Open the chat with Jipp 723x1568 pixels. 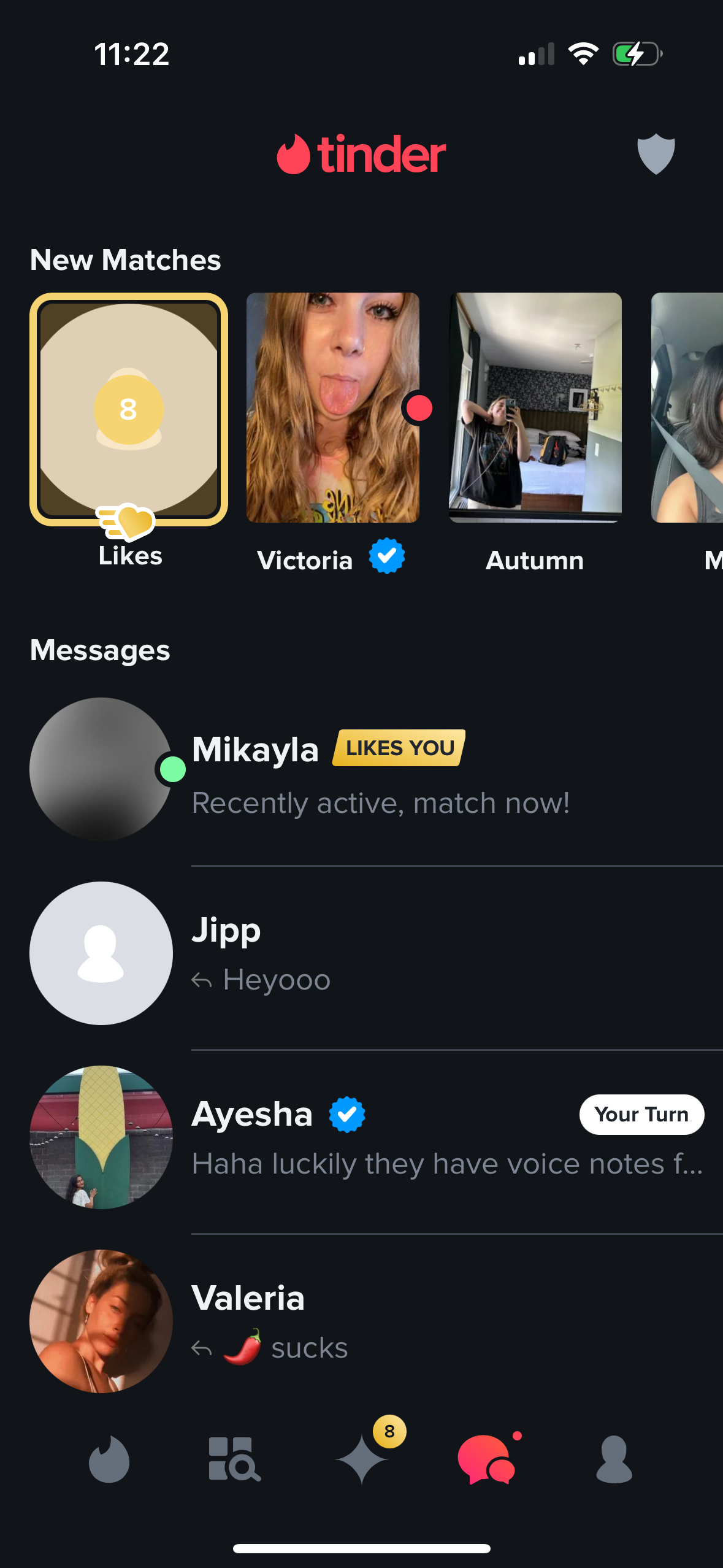click(380, 954)
